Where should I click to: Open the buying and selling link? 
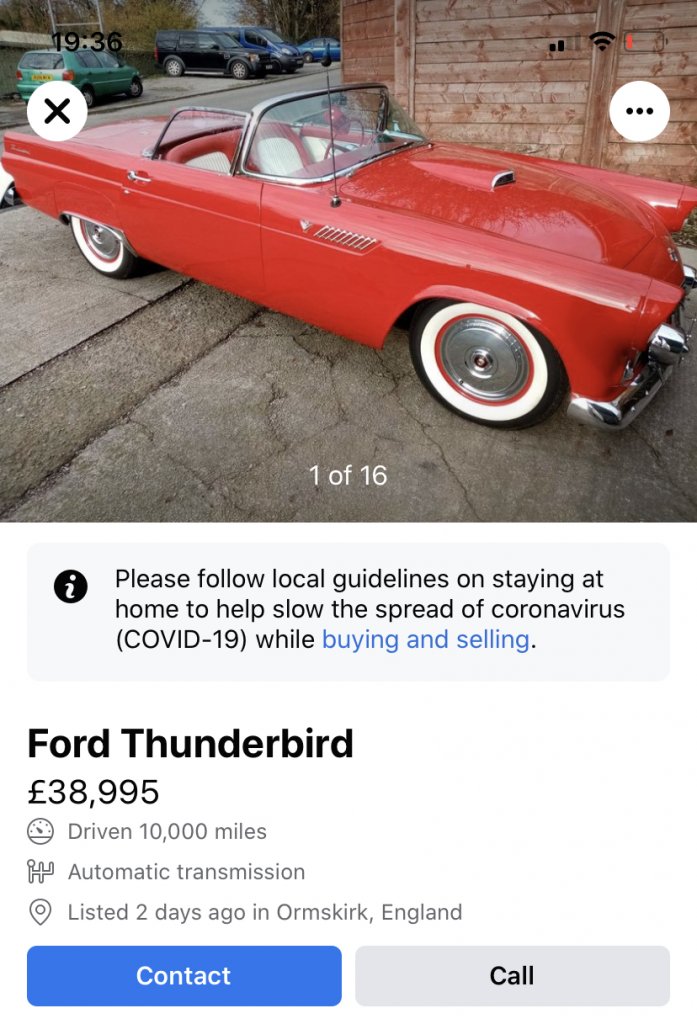(x=425, y=640)
